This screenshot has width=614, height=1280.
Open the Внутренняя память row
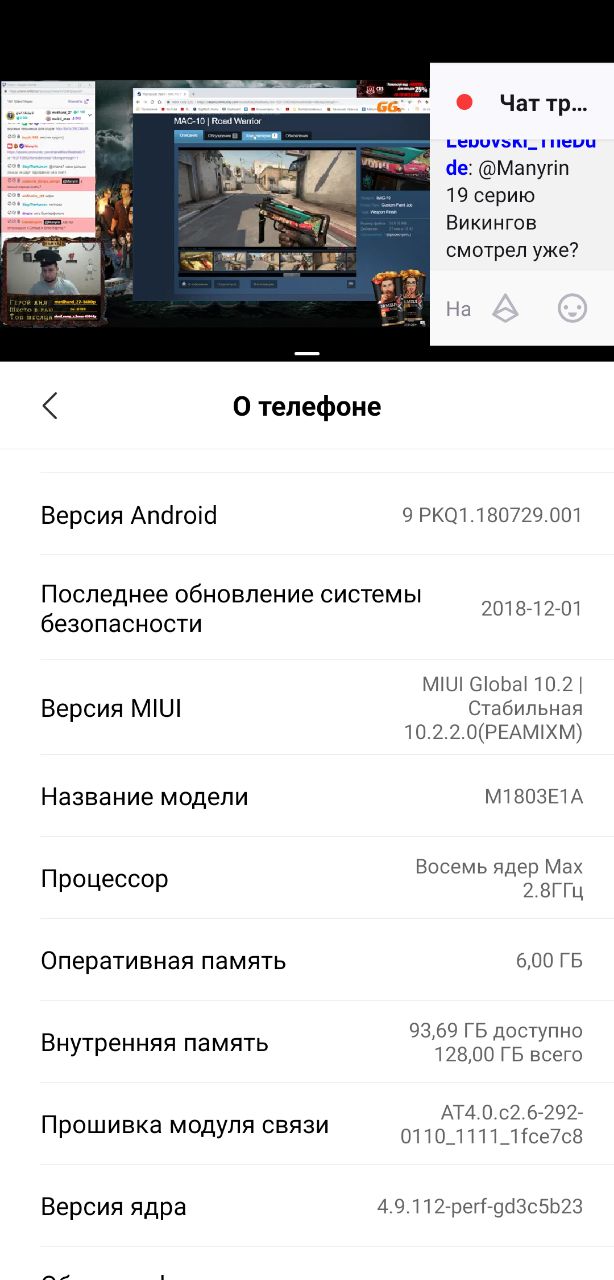click(307, 1042)
